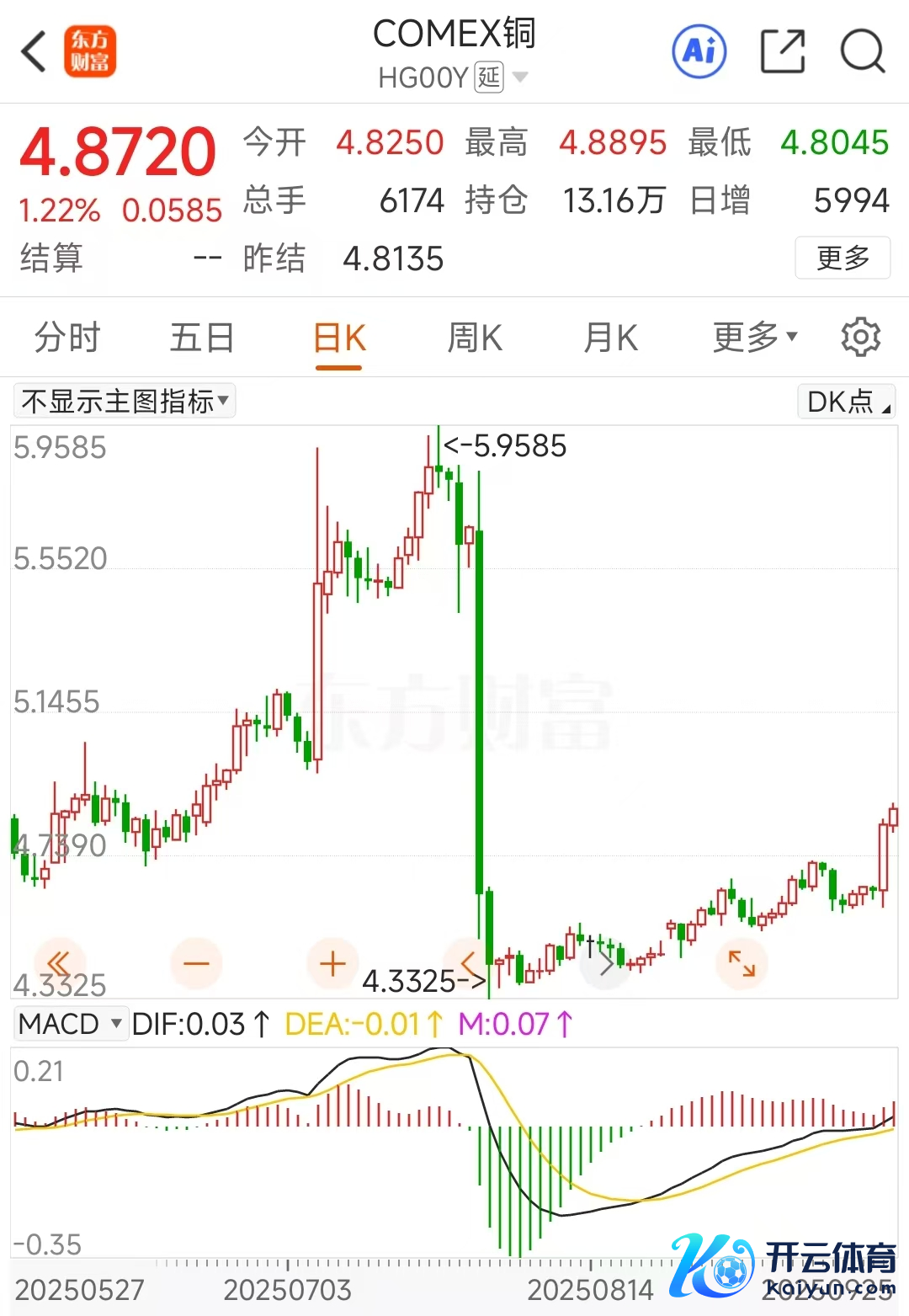Go back using the top-left arrow
909x1316 pixels.
pyautogui.click(x=34, y=52)
